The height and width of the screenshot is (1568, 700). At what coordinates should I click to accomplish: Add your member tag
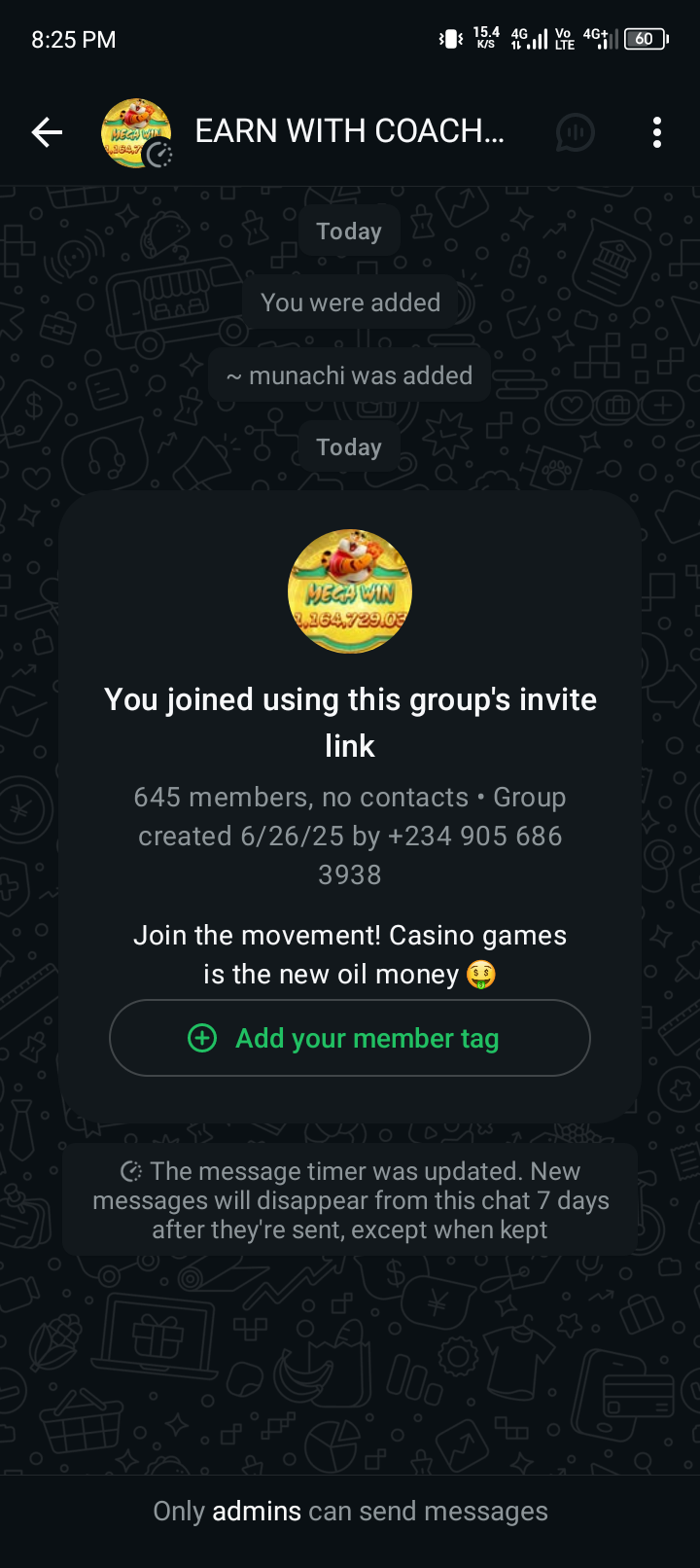tap(350, 1038)
